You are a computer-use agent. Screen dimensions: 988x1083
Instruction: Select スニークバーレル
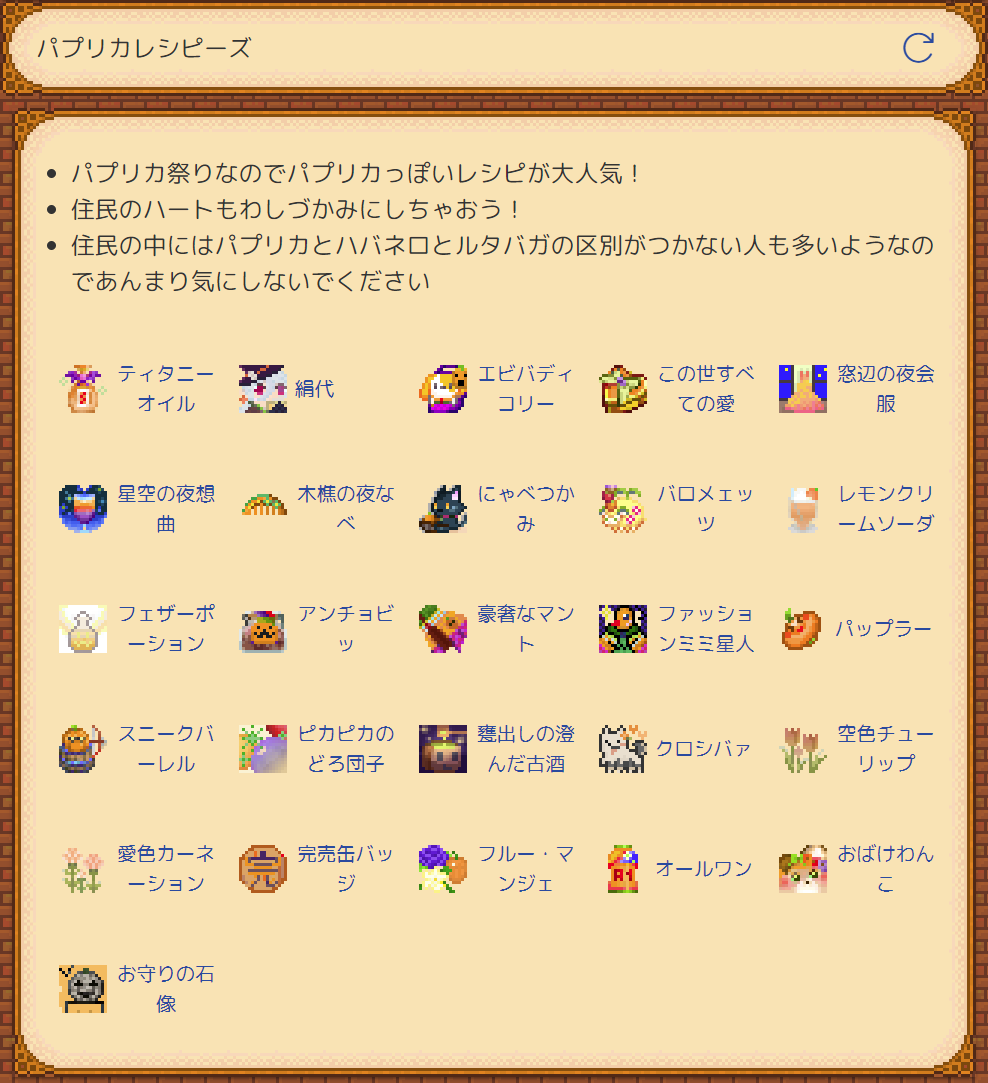pos(165,749)
